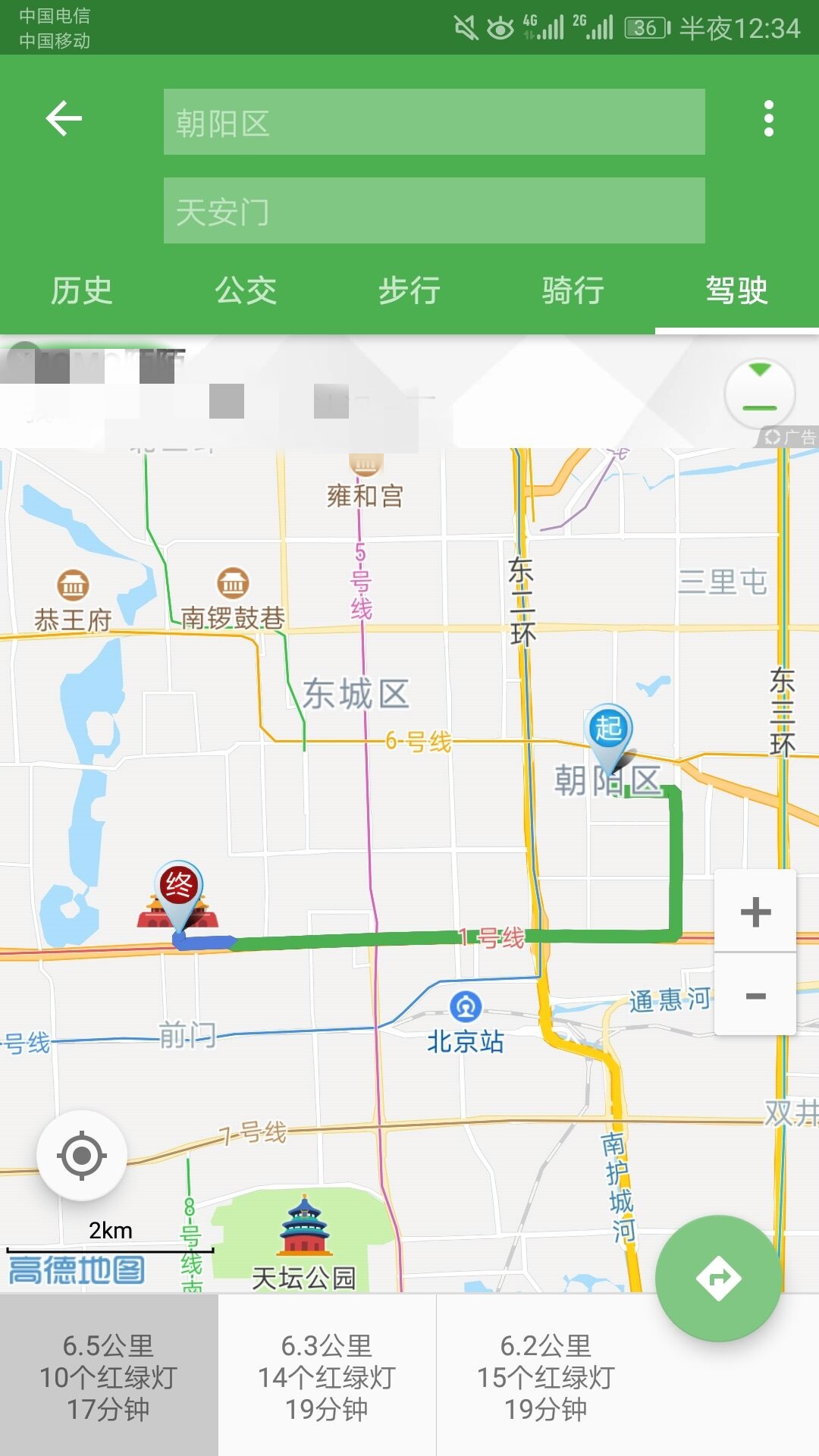
Task: Open the three-dot overflow menu
Action: tap(770, 118)
